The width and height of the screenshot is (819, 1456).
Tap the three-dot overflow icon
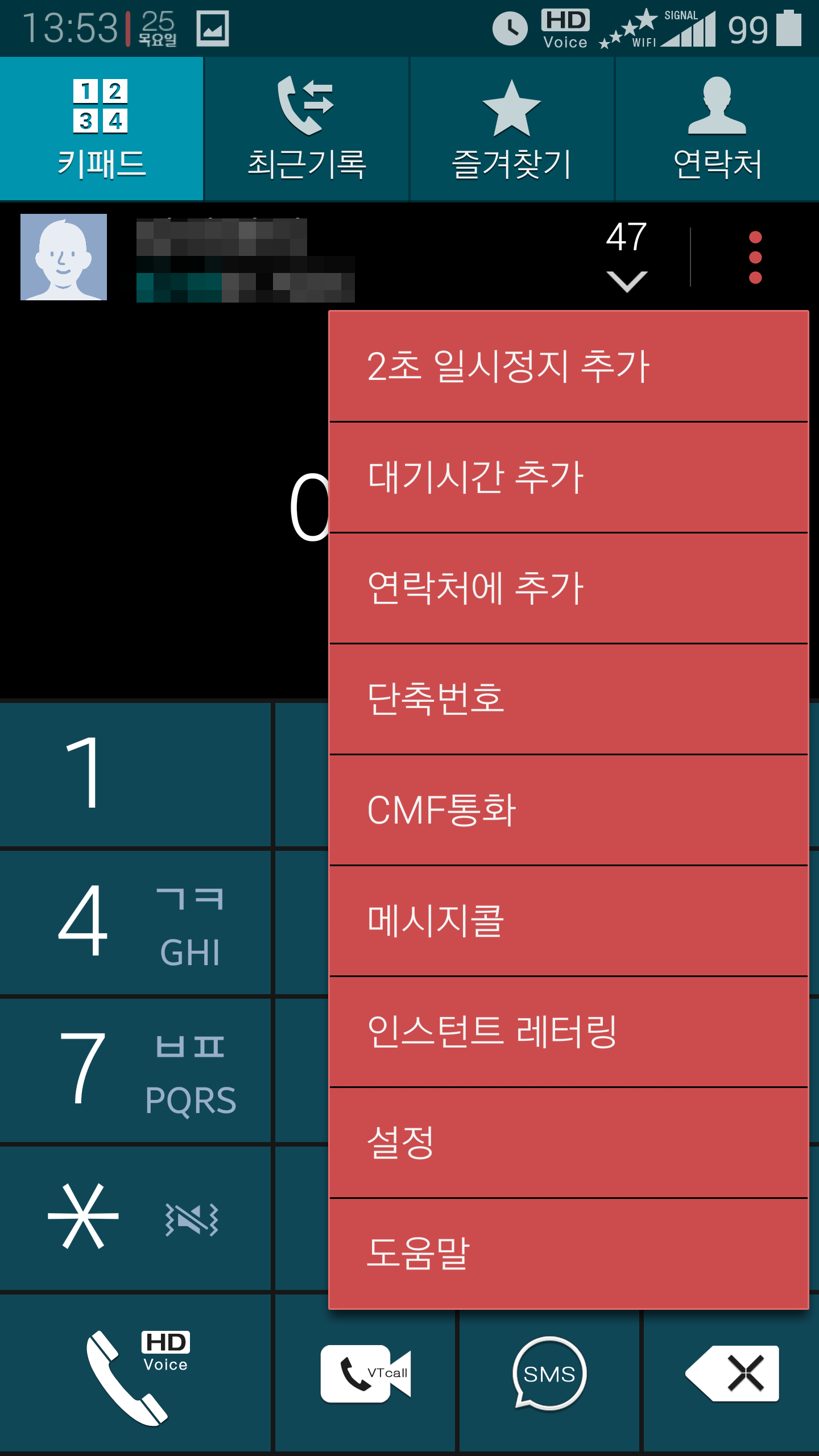pos(755,257)
